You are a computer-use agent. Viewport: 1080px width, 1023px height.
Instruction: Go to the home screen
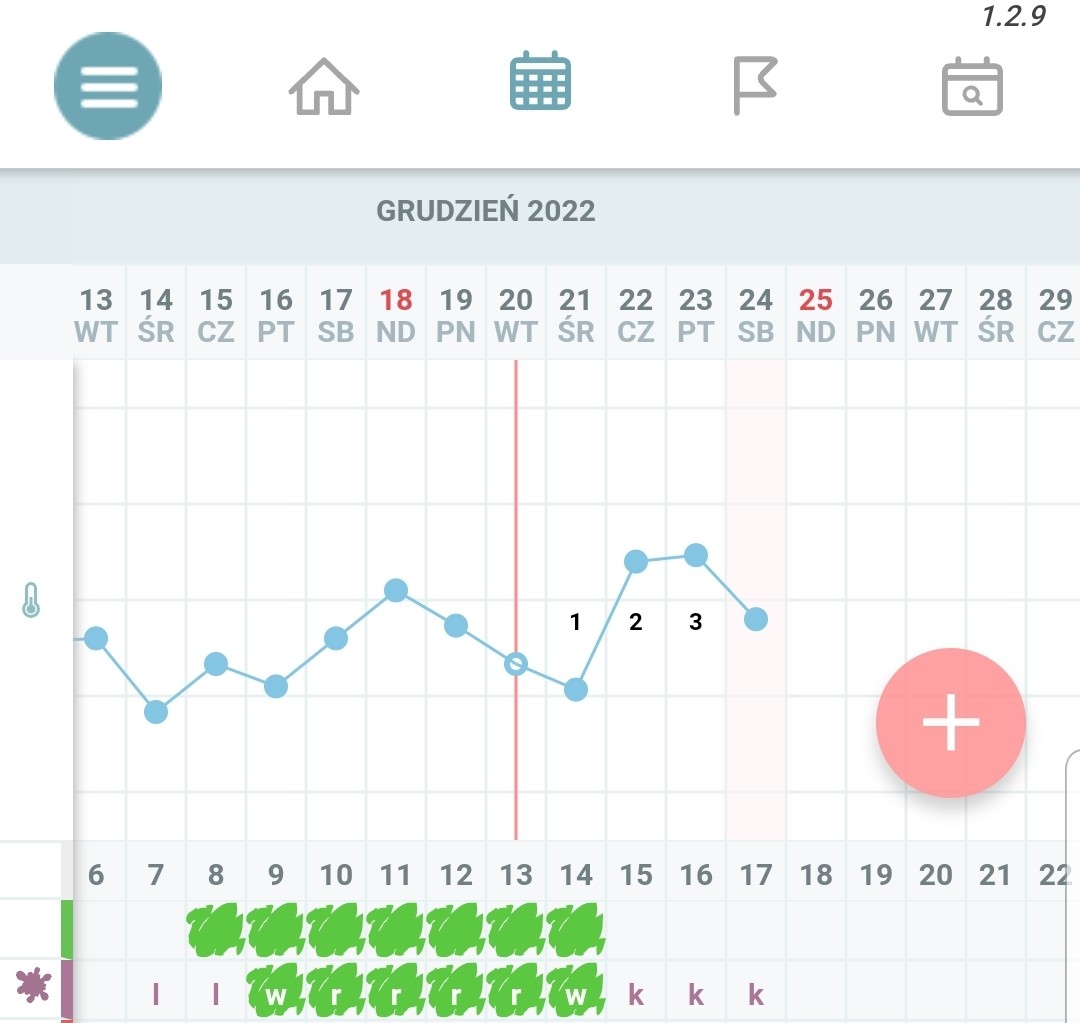pos(324,87)
